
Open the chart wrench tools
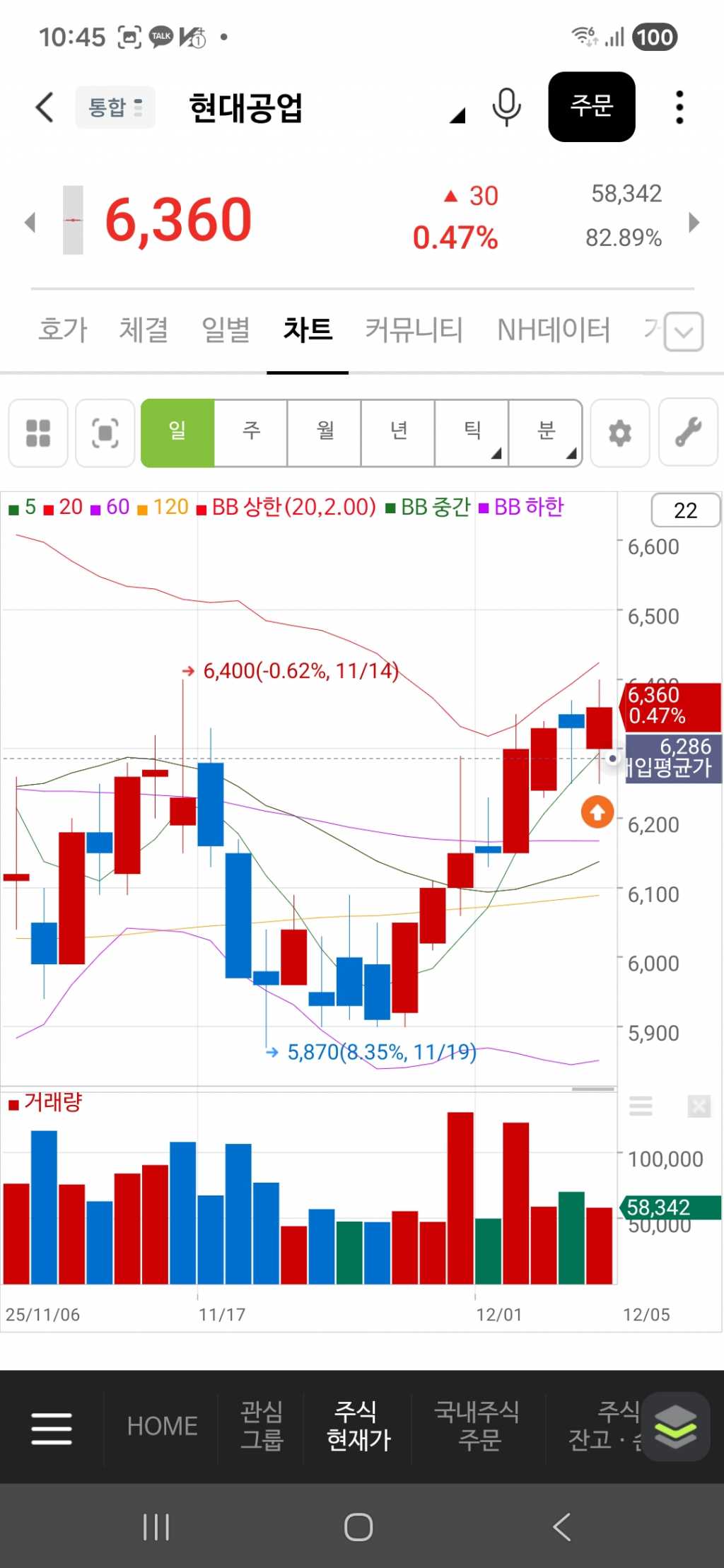(x=688, y=433)
